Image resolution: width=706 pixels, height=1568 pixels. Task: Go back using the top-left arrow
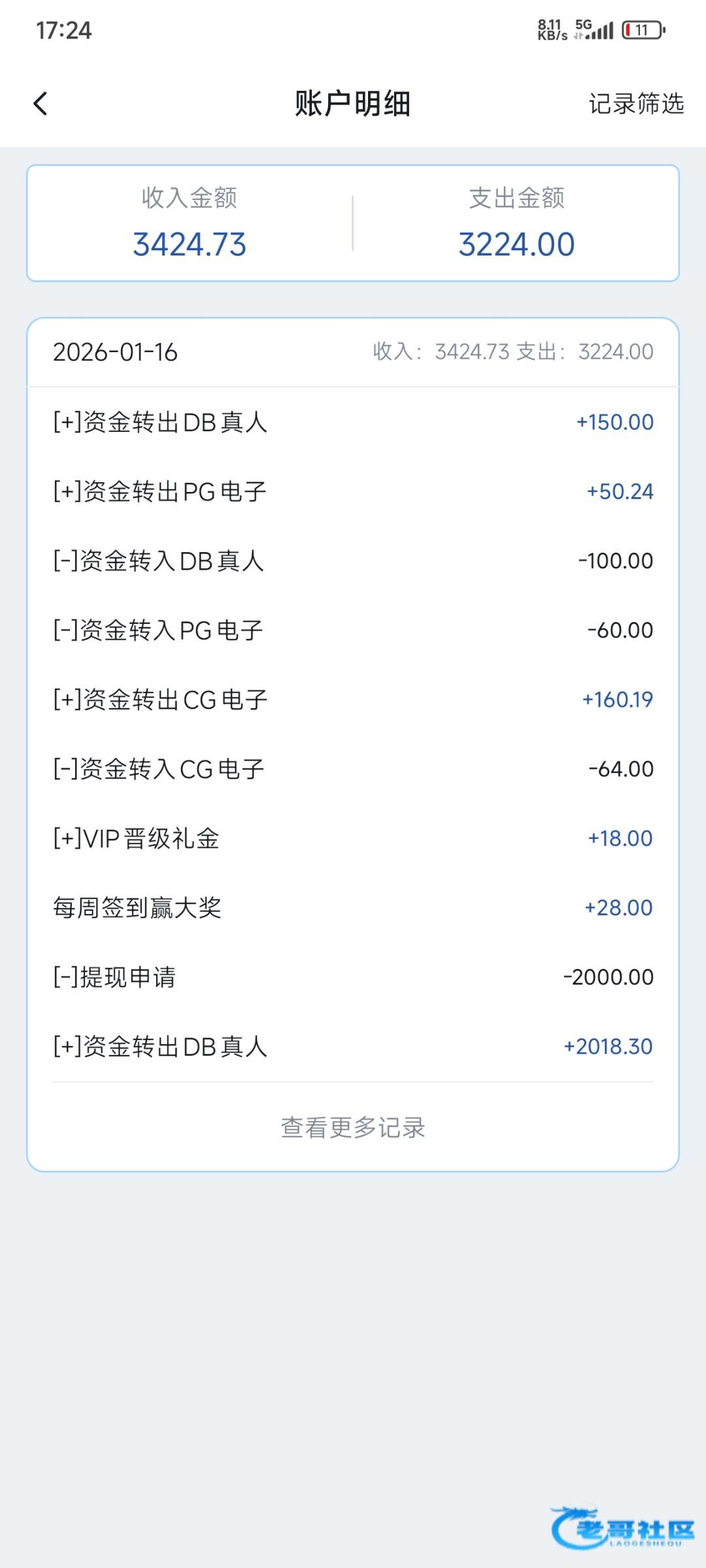[41, 103]
